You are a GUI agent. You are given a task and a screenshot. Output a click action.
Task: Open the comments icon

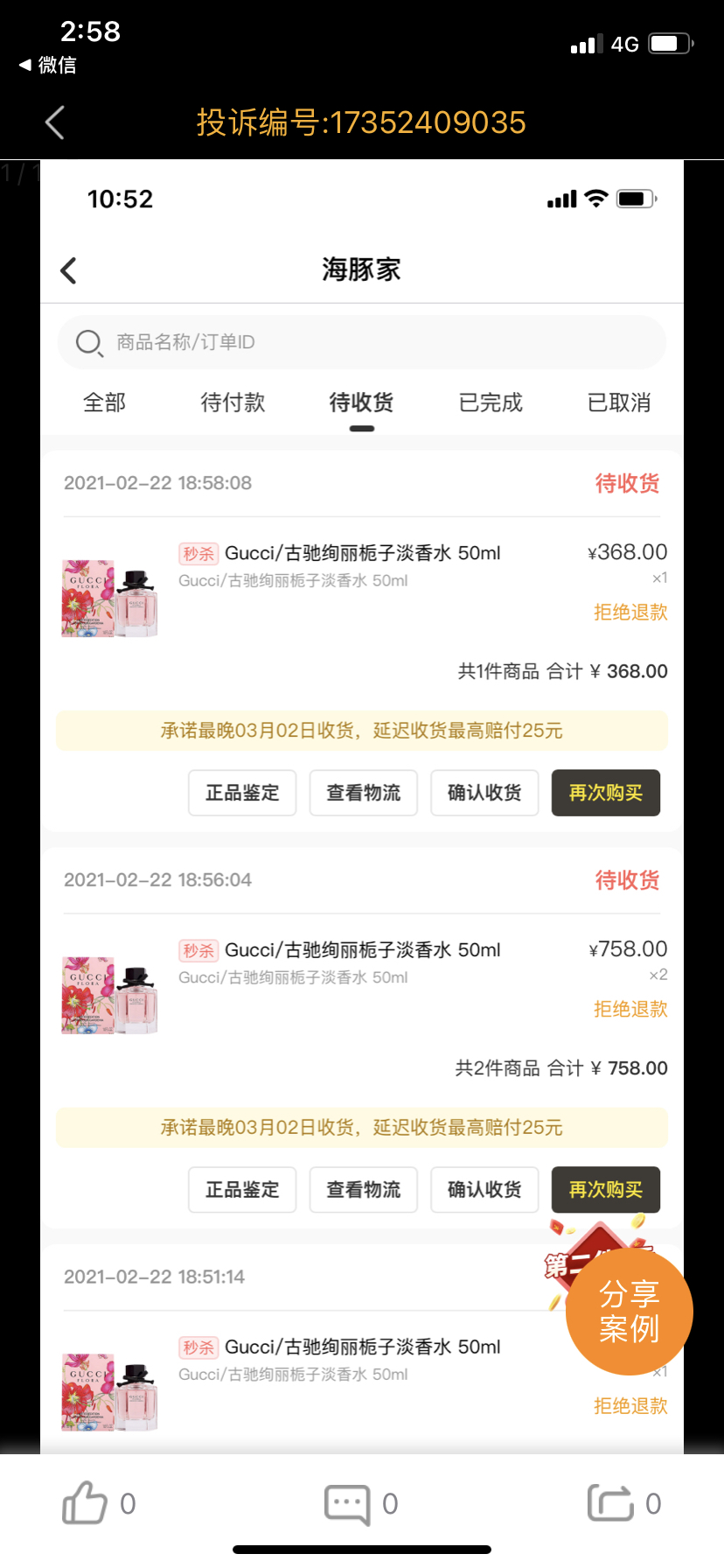coord(347,1504)
